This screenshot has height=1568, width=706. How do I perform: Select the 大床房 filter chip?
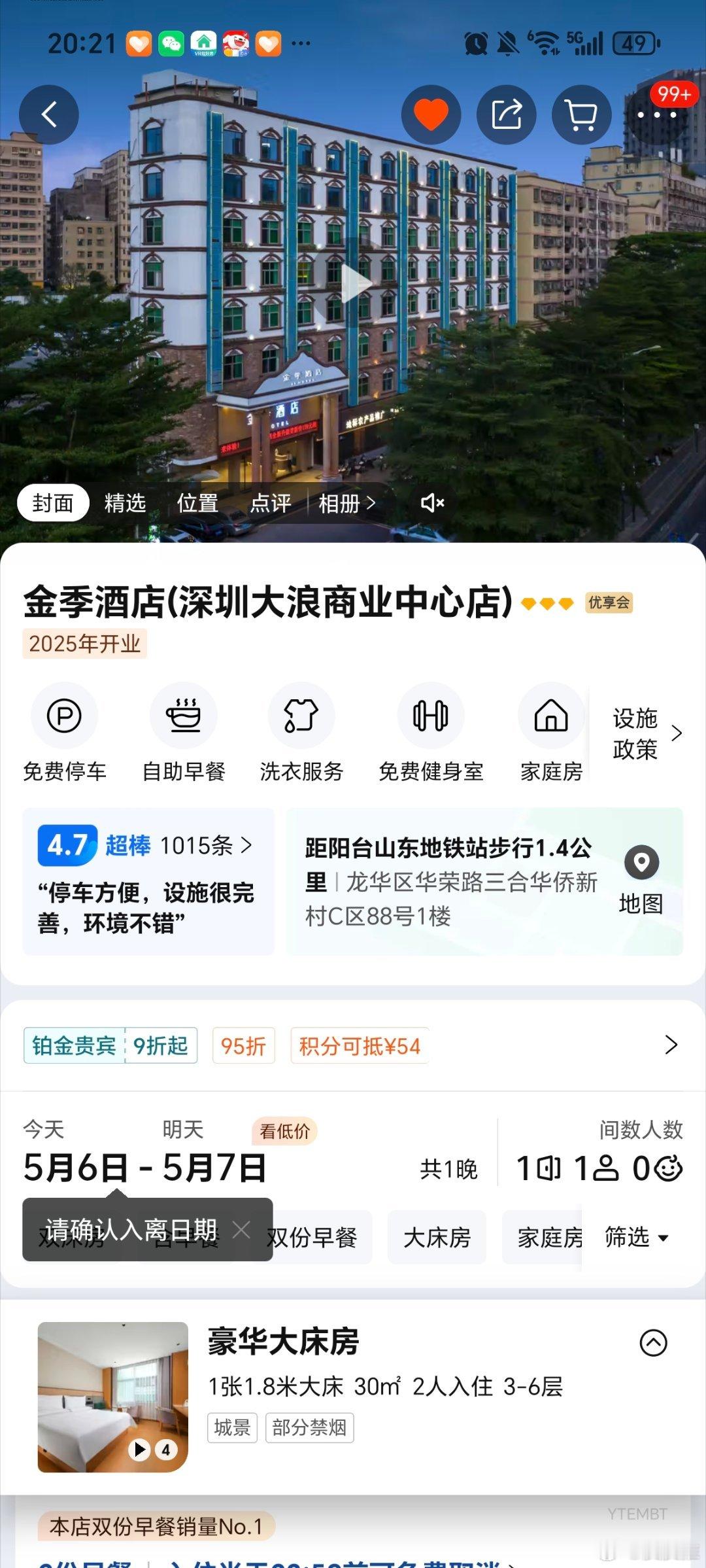[437, 1237]
